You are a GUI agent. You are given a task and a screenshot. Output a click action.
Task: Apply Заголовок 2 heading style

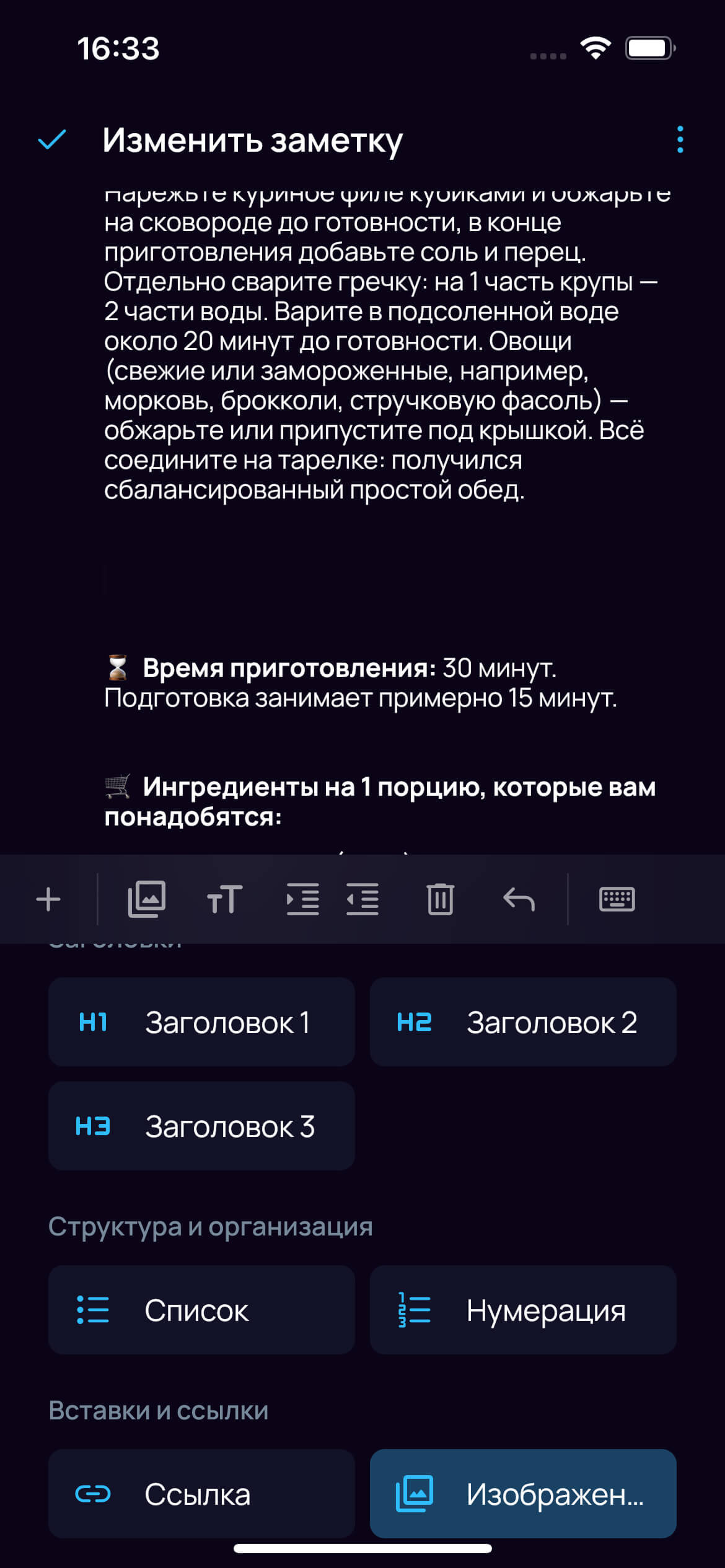click(x=522, y=1022)
